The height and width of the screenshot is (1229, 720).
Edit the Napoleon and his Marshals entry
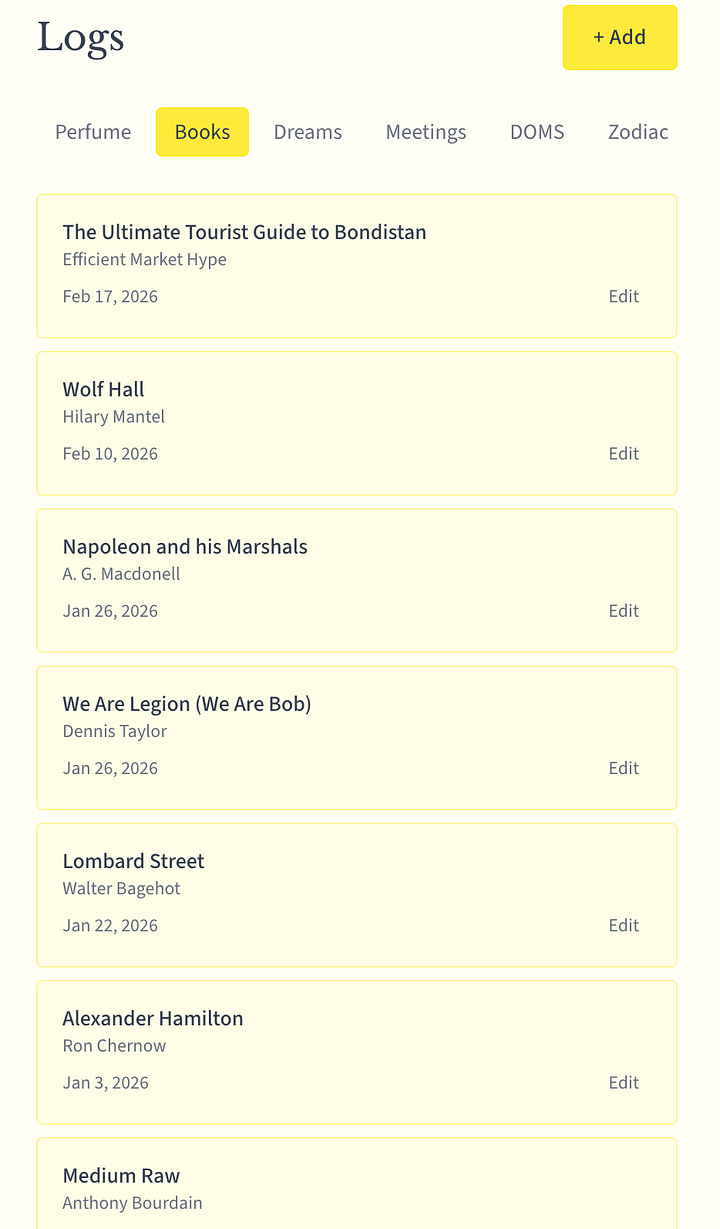(x=623, y=611)
